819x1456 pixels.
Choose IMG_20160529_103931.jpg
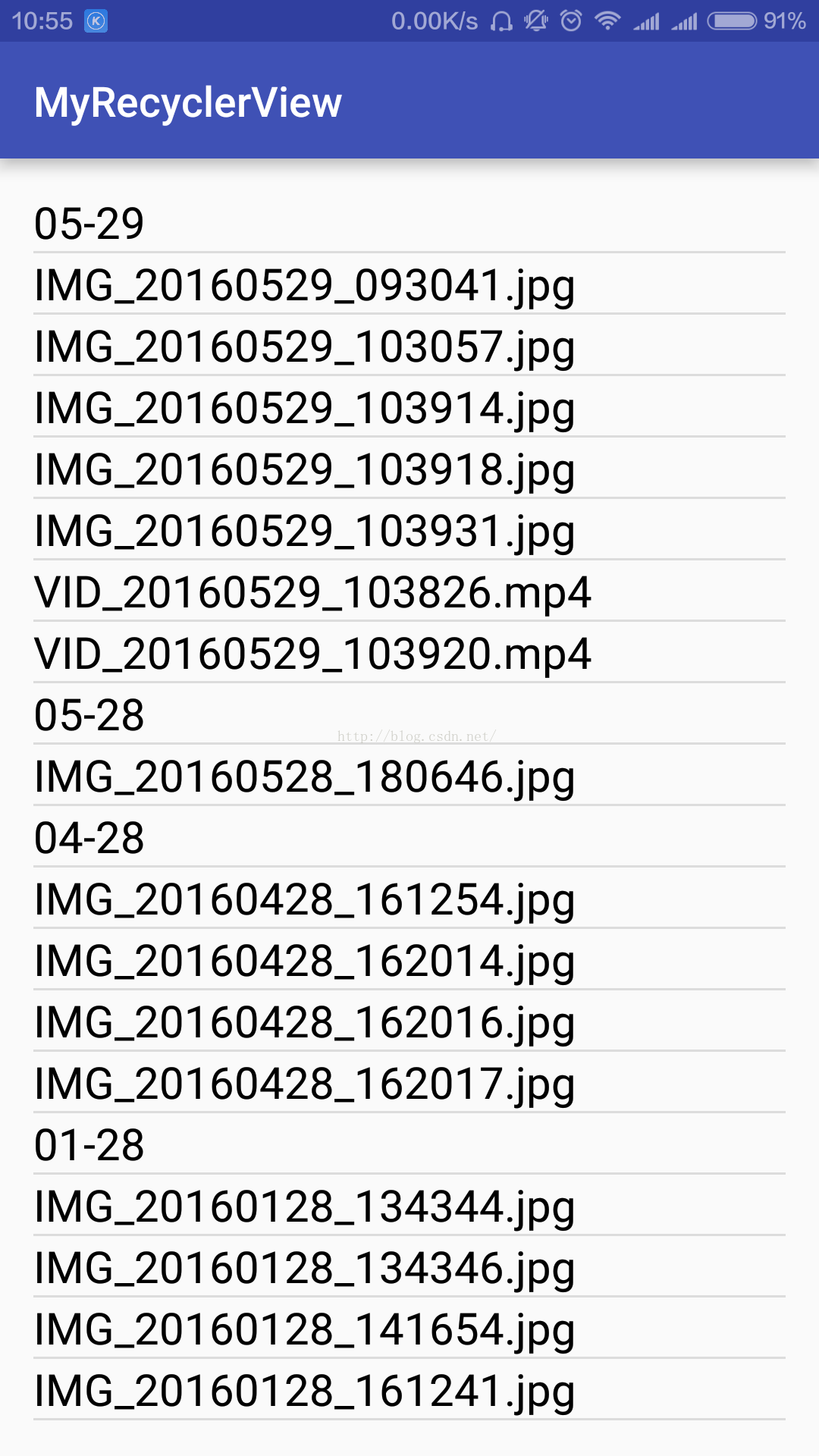pyautogui.click(x=305, y=531)
